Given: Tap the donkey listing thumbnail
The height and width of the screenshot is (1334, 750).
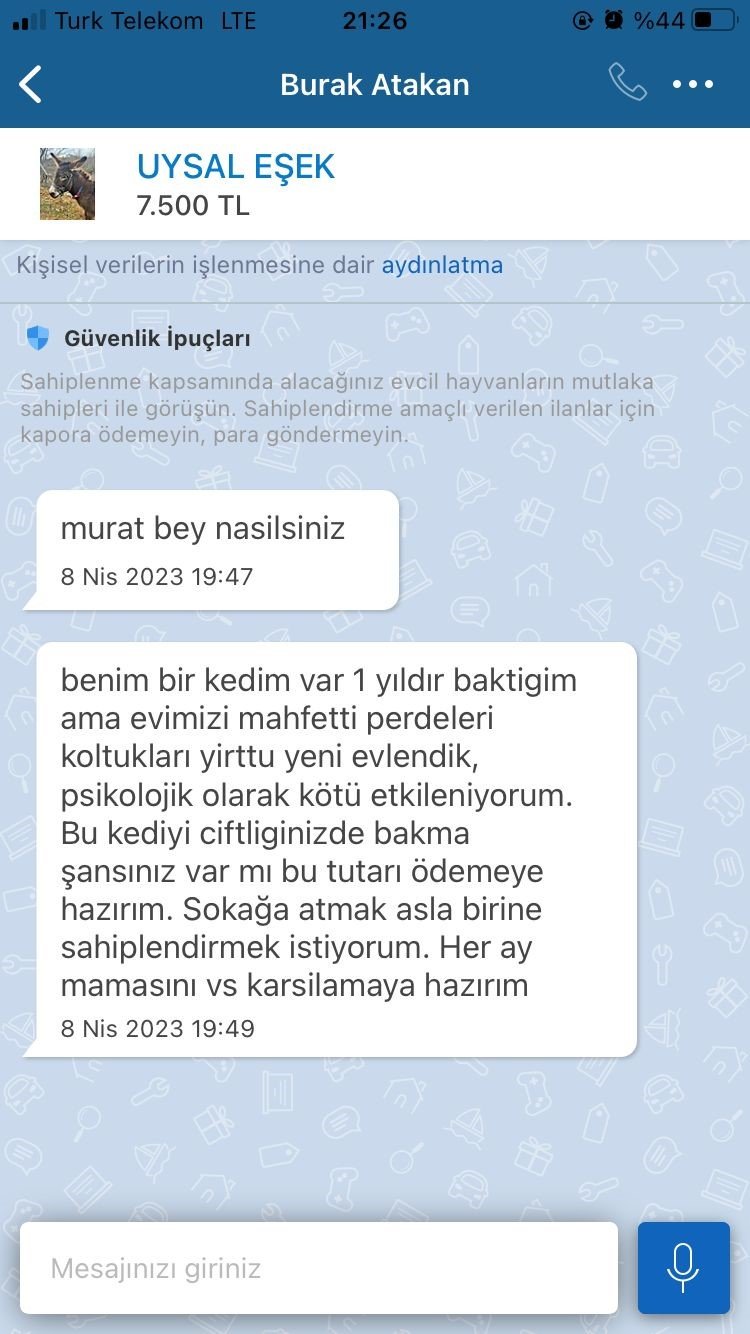Looking at the screenshot, I should point(67,183).
